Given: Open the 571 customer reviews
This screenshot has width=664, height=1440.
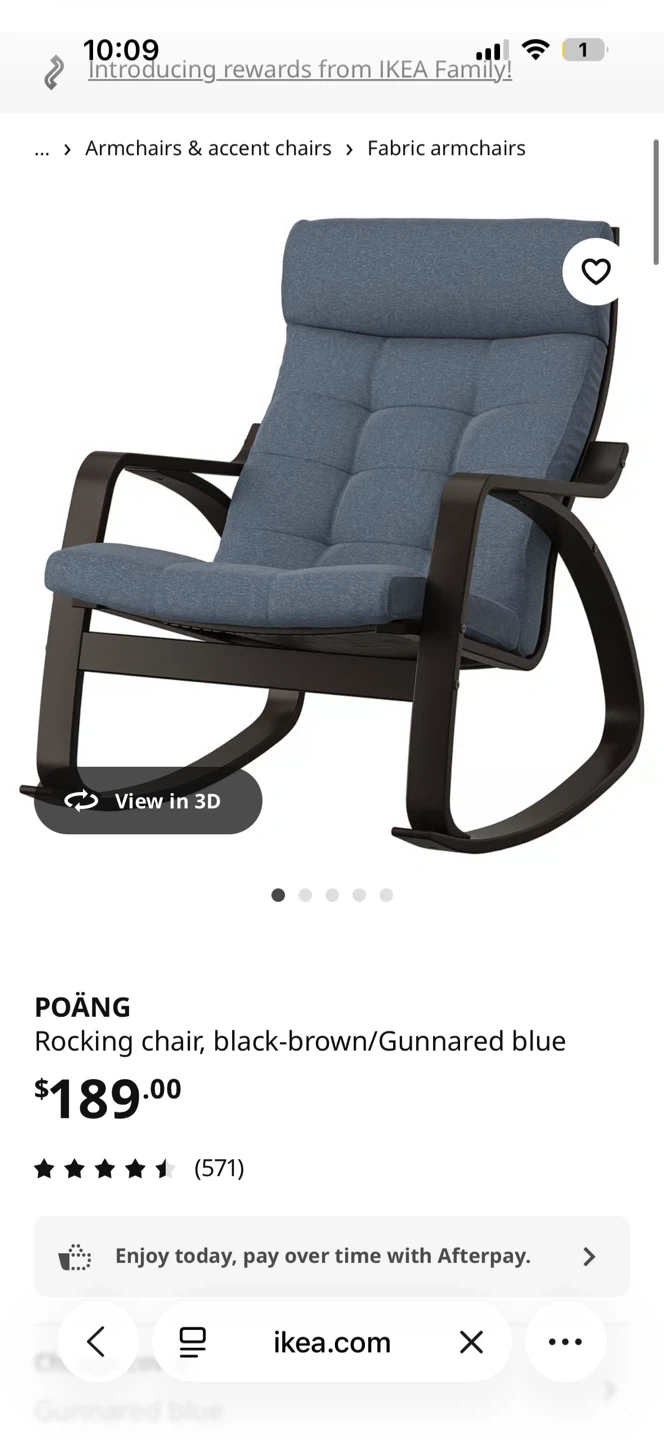Looking at the screenshot, I should pos(219,1168).
